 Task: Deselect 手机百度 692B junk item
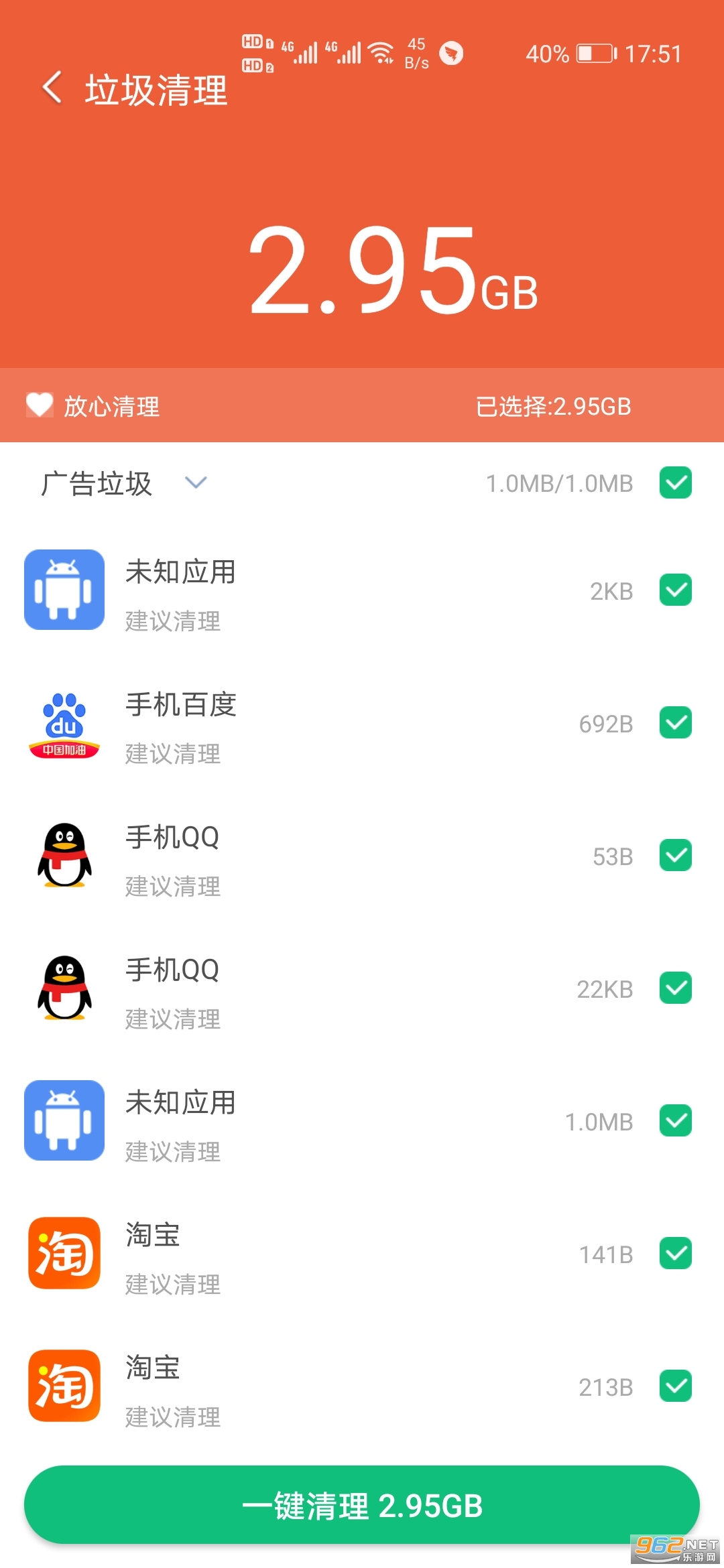[675, 723]
